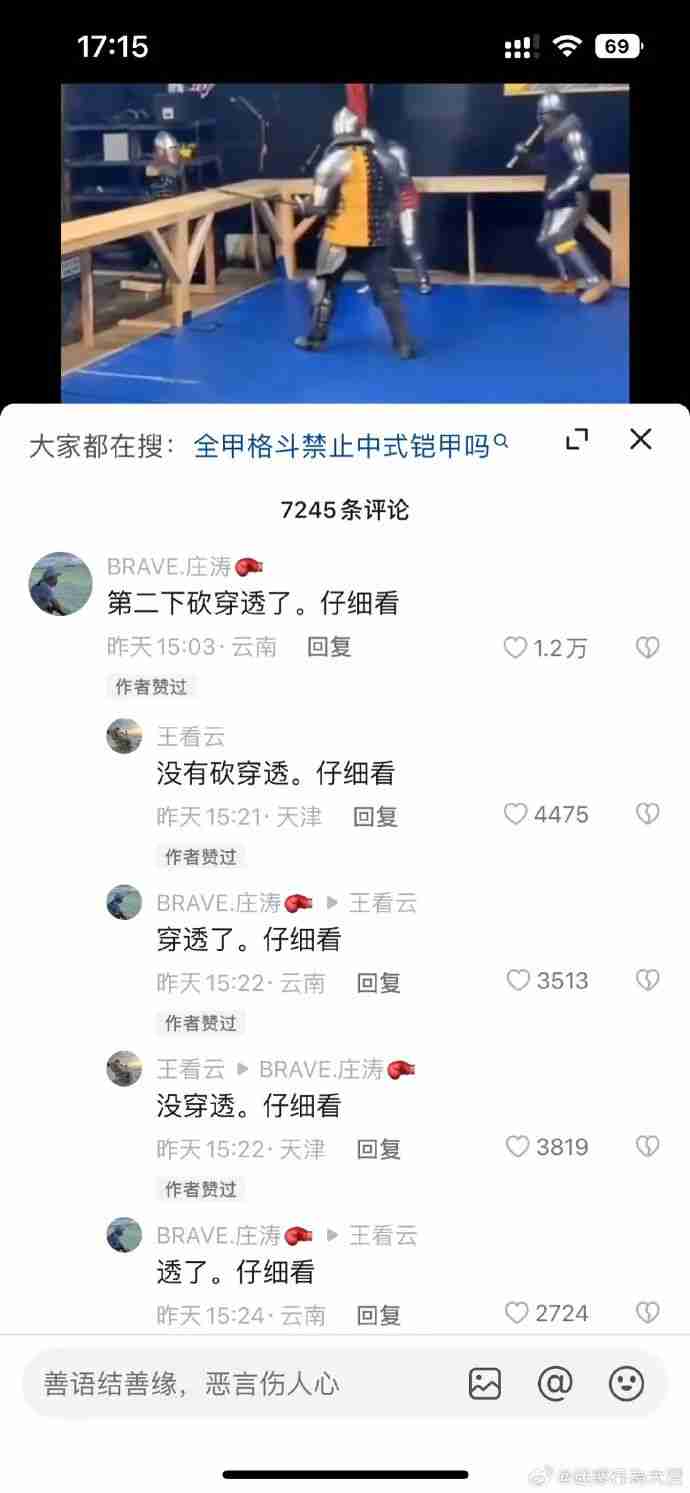Dislike the comment 第二下砍穿透了。仔细看
Screen dimensions: 690x1493
648,648
